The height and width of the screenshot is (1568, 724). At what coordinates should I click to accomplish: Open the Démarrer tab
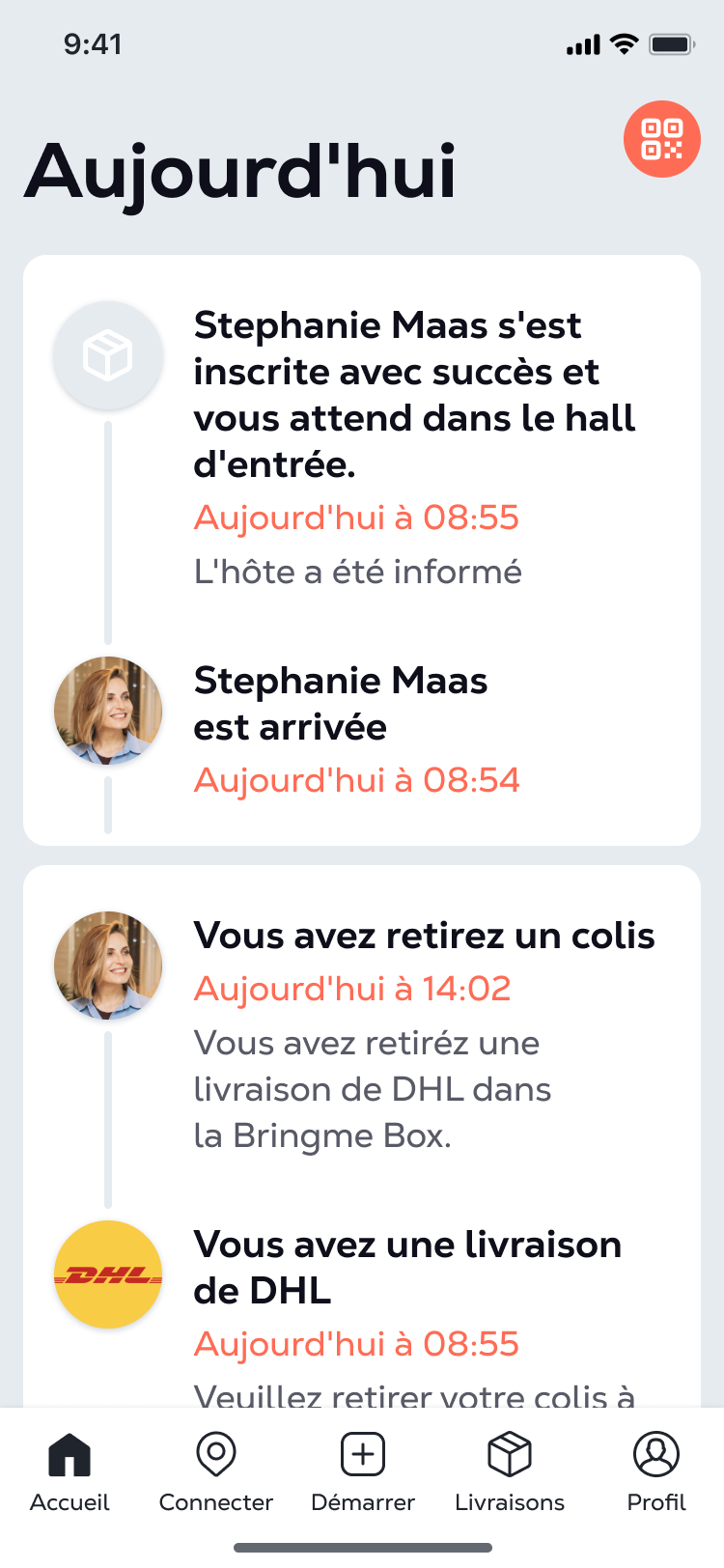(363, 1472)
